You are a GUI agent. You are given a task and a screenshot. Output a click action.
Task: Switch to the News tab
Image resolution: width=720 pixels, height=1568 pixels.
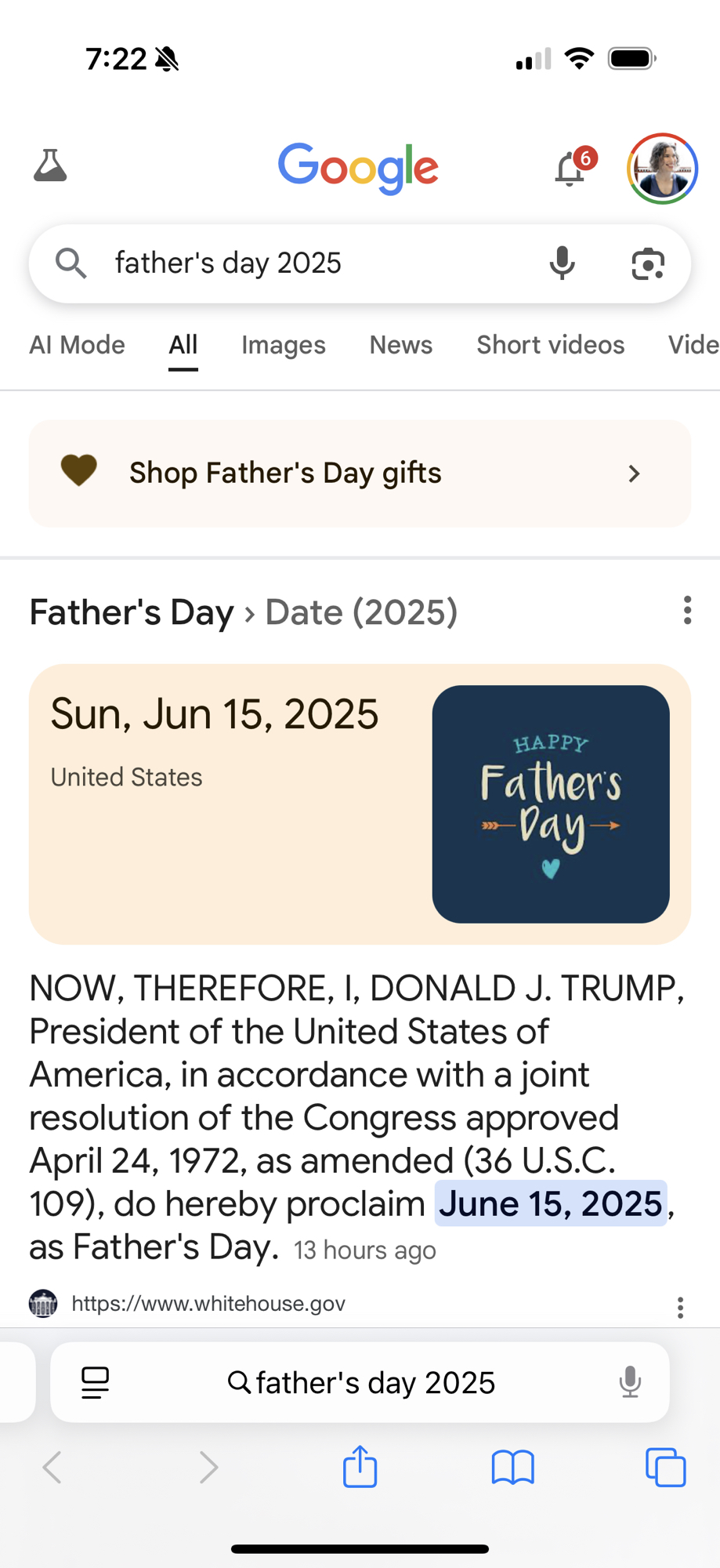400,345
